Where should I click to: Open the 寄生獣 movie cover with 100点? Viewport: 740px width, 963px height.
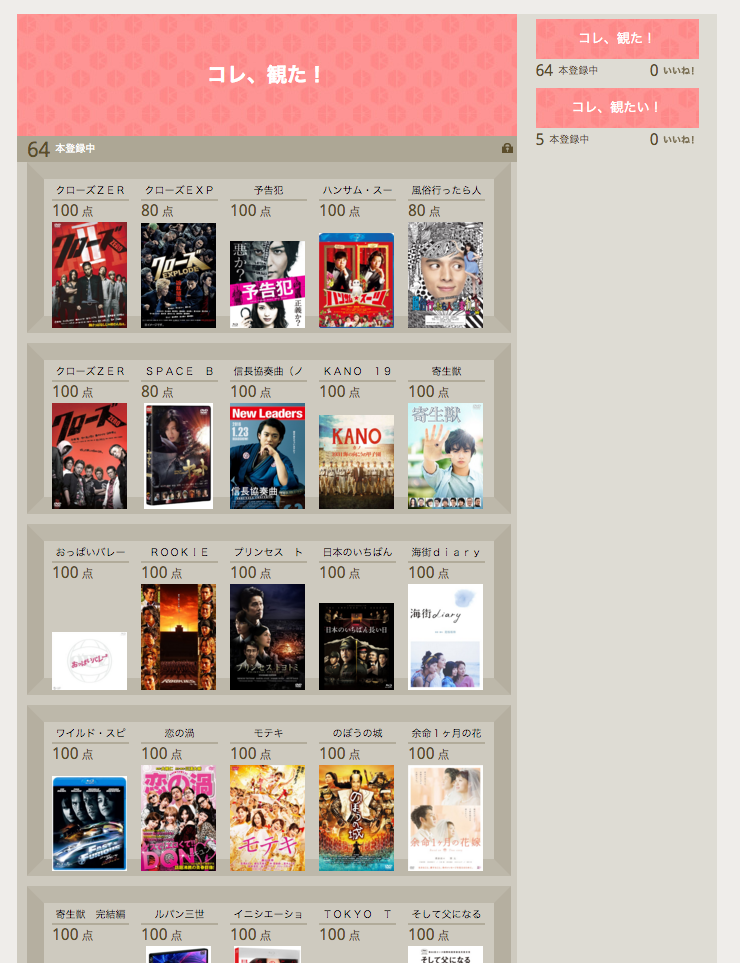tap(445, 456)
